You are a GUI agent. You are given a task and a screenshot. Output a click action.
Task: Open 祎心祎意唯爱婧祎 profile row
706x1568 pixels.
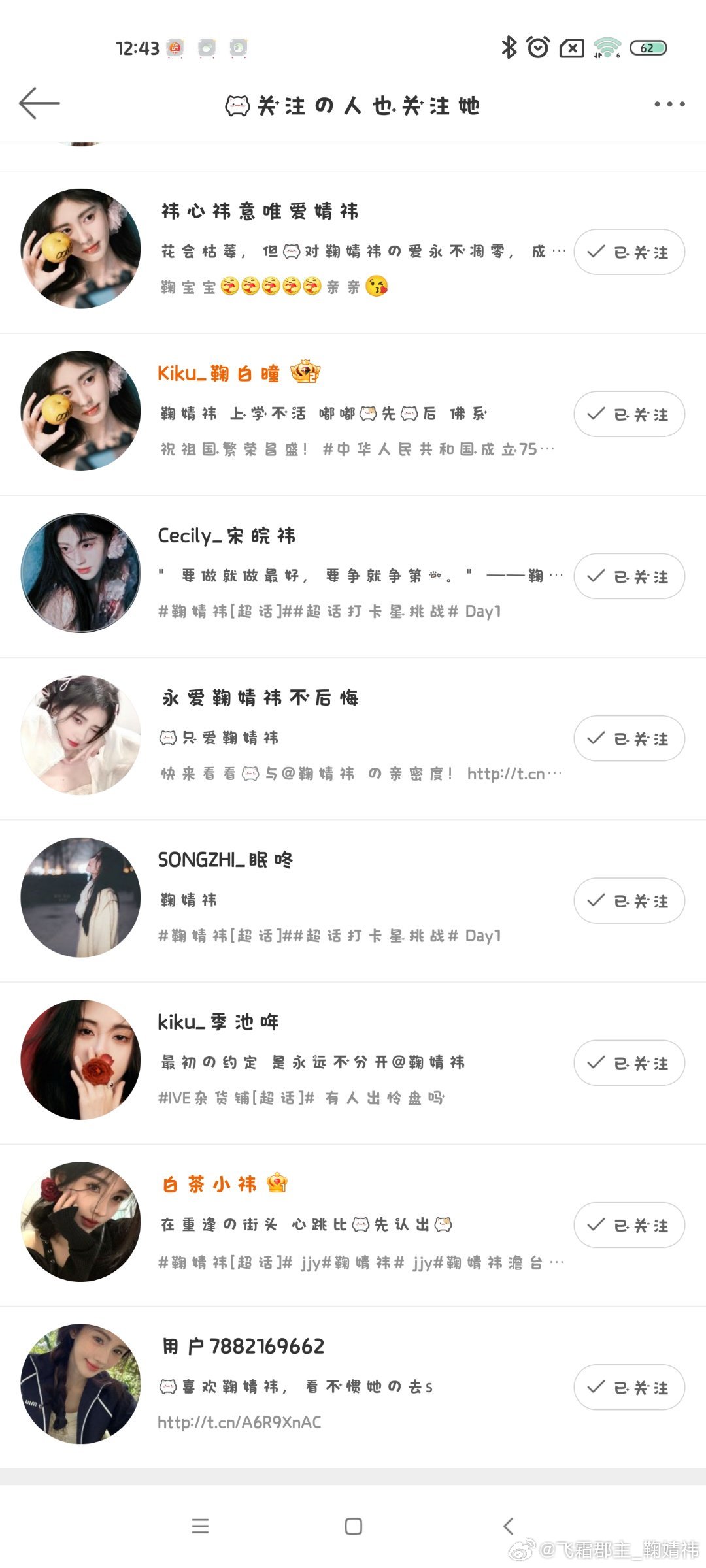[353, 252]
